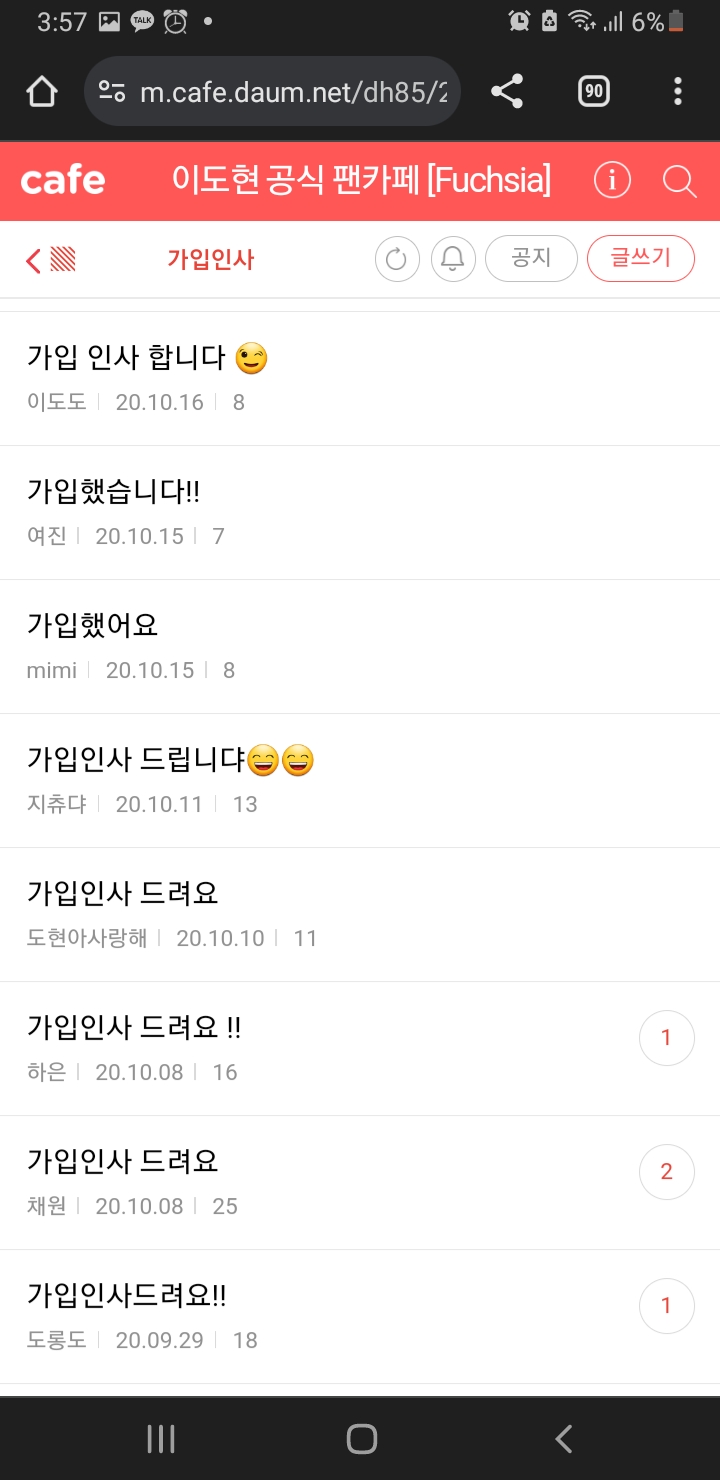
Task: Open the post by 도현아사랑해
Action: point(123,894)
